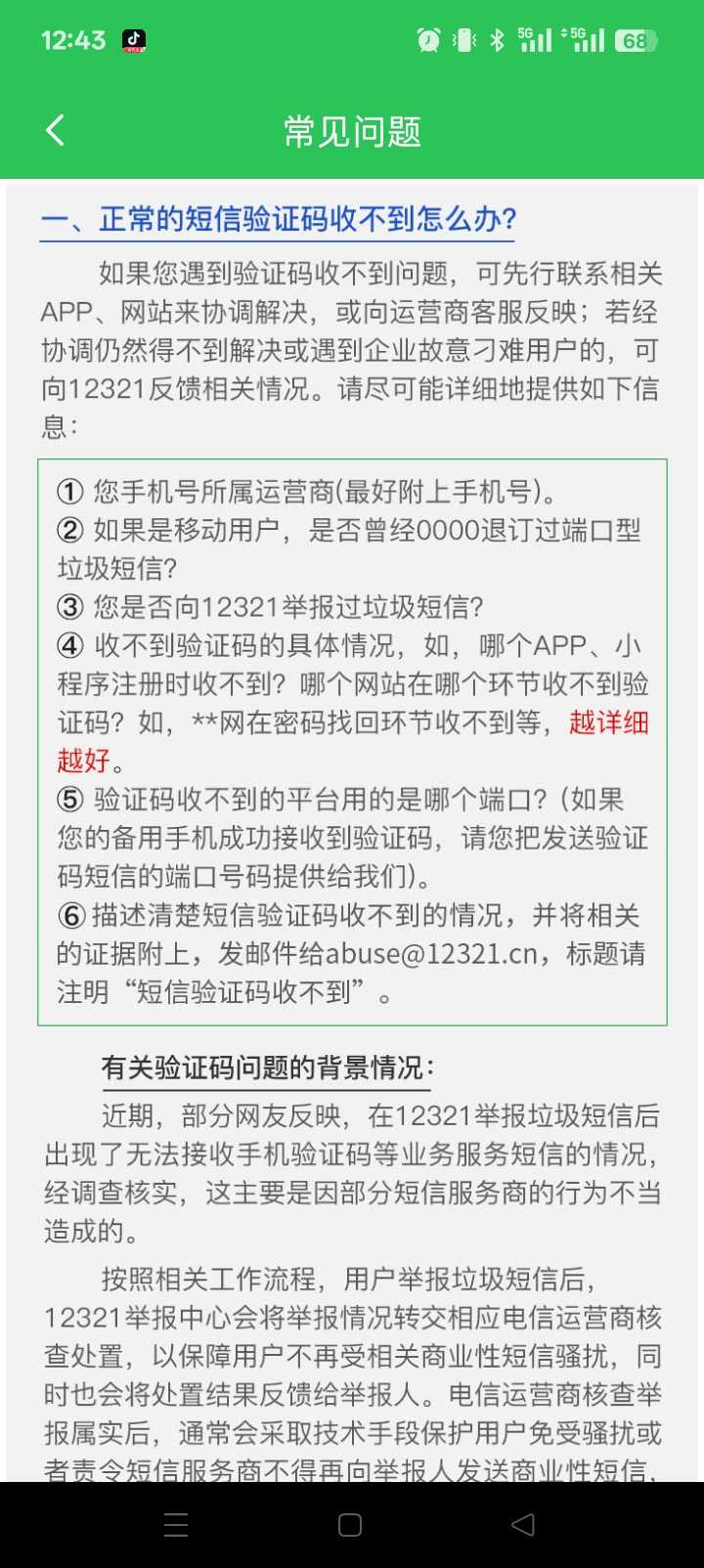Go back from the 常见问题 page
Image resolution: width=704 pixels, height=1568 pixels.
[x=55, y=130]
